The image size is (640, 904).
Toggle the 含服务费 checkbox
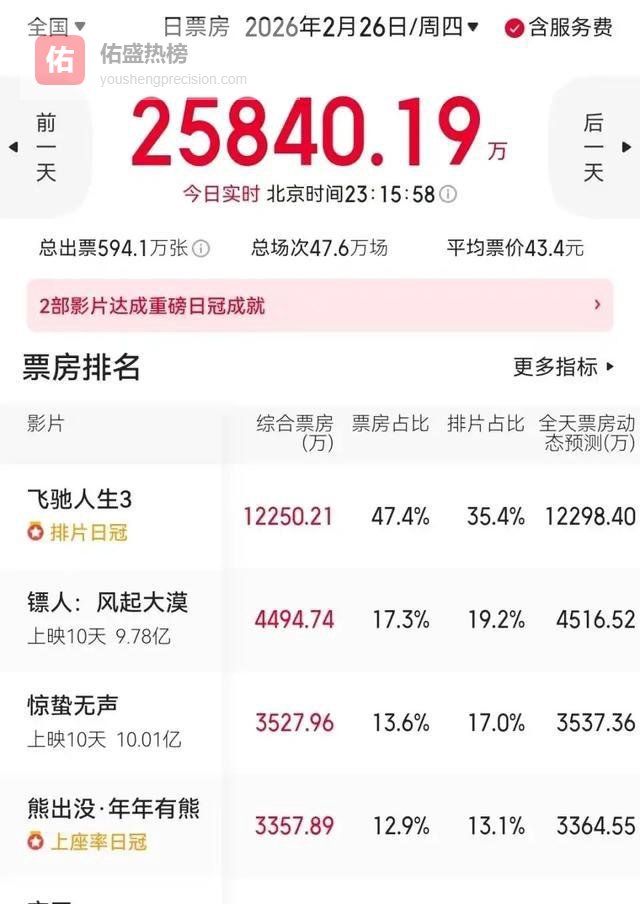tap(558, 28)
